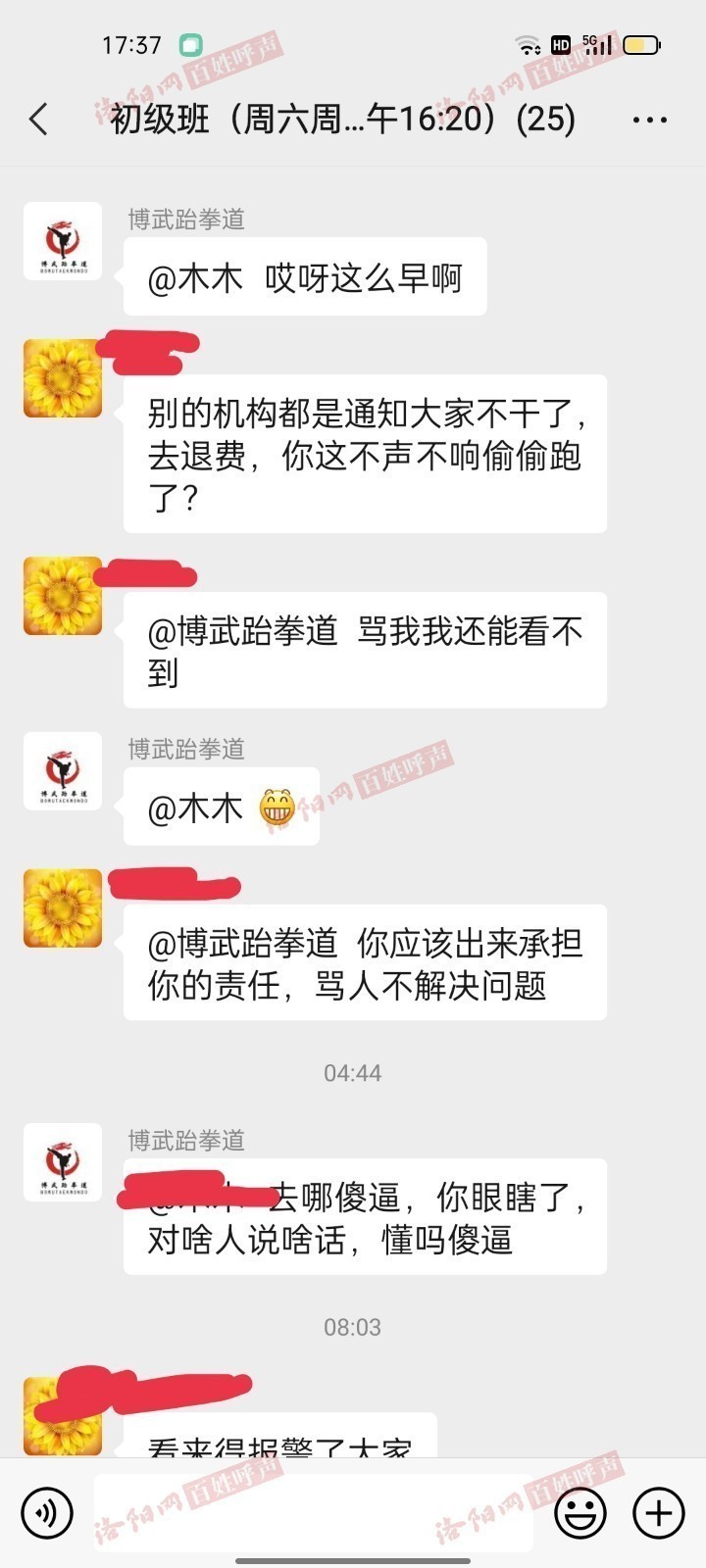View 博武跆拳道 profile from the grinning emoji message

coord(63,771)
